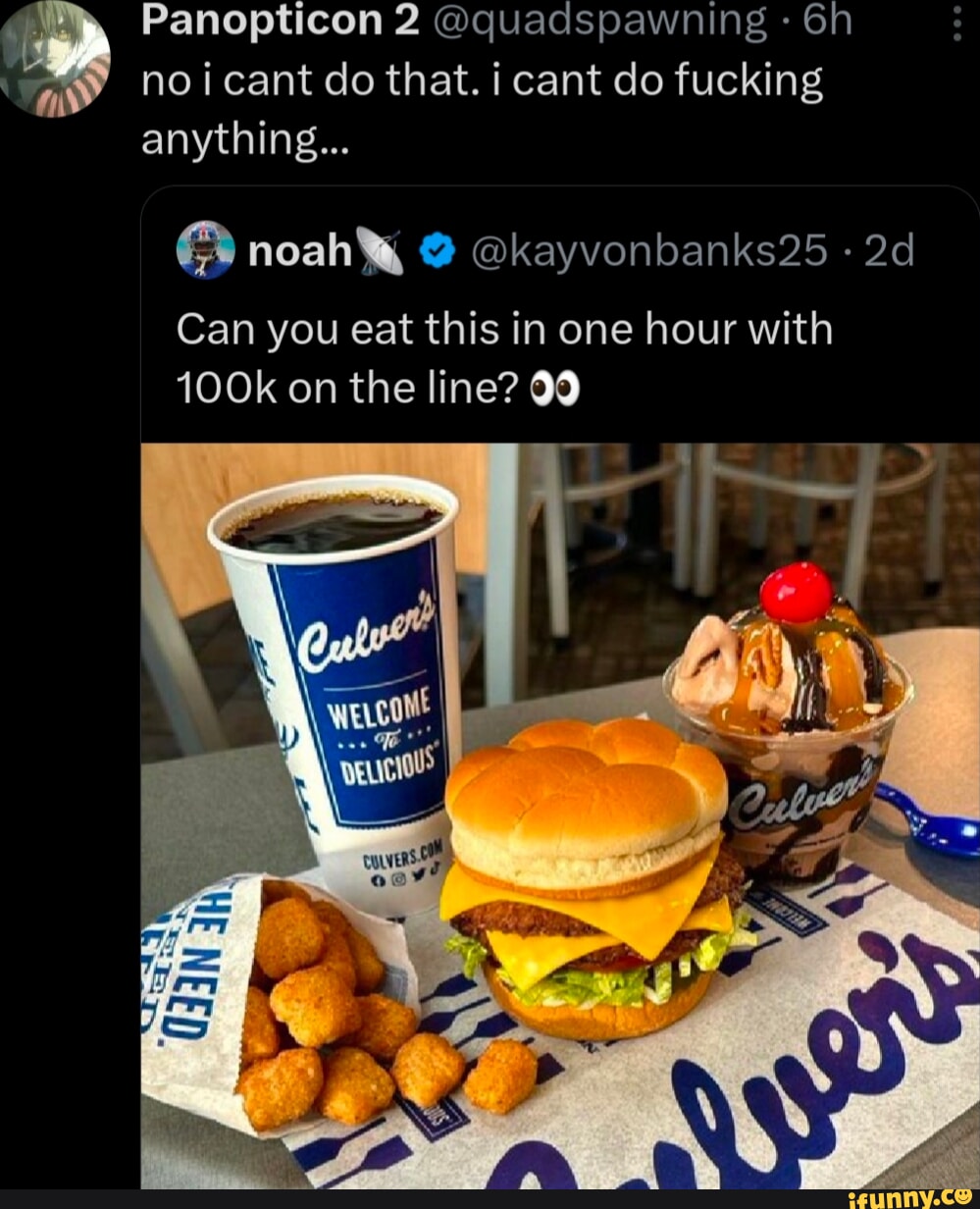Screen dimensions: 980x1209
Task: Open the overflow menu on Panopticon 2's post
Action: 957,24
